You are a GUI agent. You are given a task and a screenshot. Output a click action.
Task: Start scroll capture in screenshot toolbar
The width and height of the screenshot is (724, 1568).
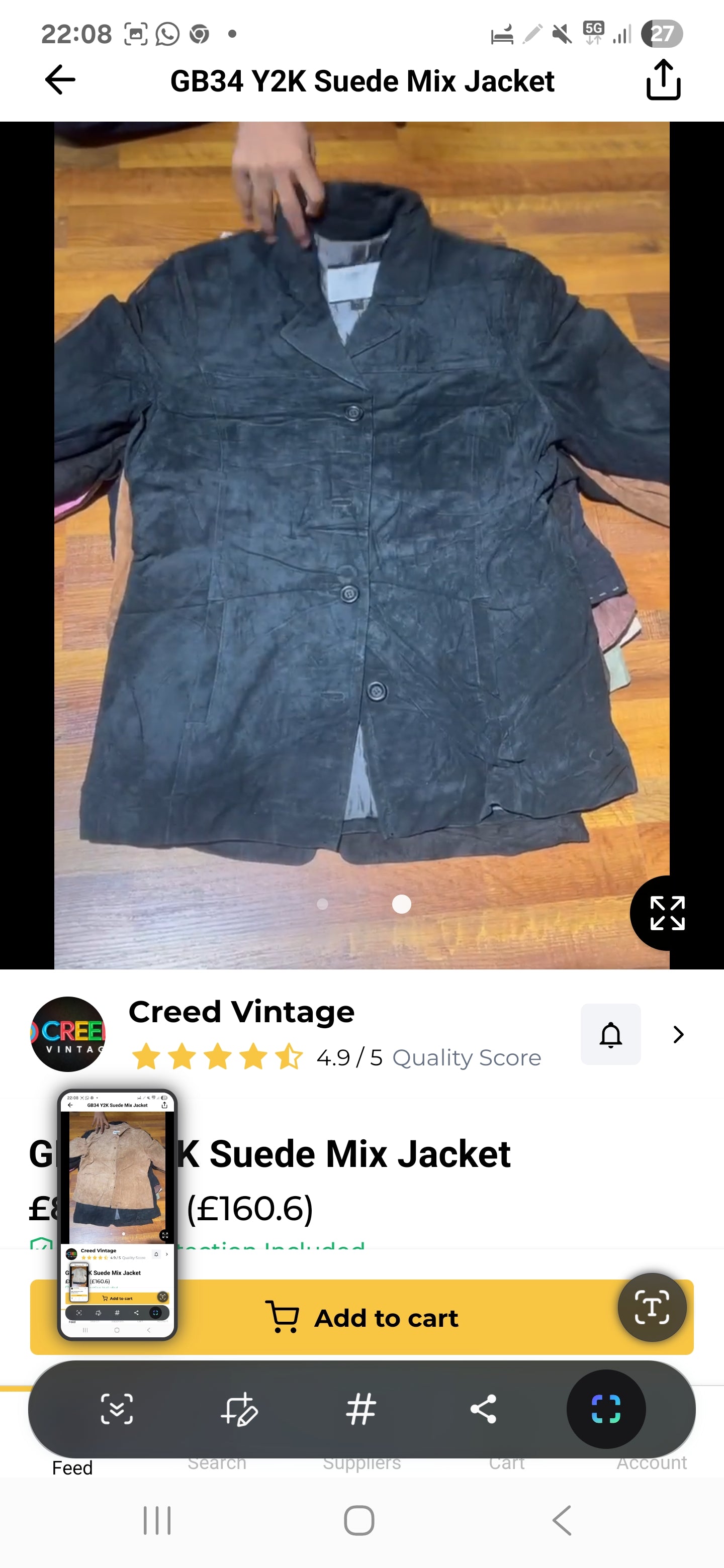point(116,1409)
